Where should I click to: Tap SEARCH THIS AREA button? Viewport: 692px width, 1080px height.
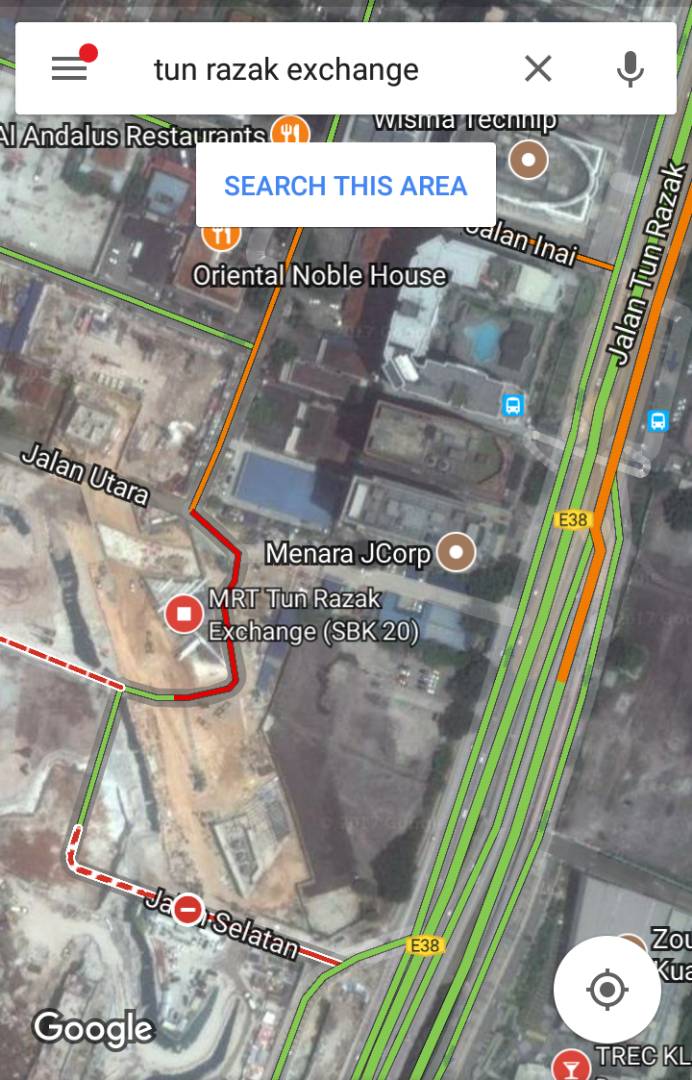coord(346,185)
